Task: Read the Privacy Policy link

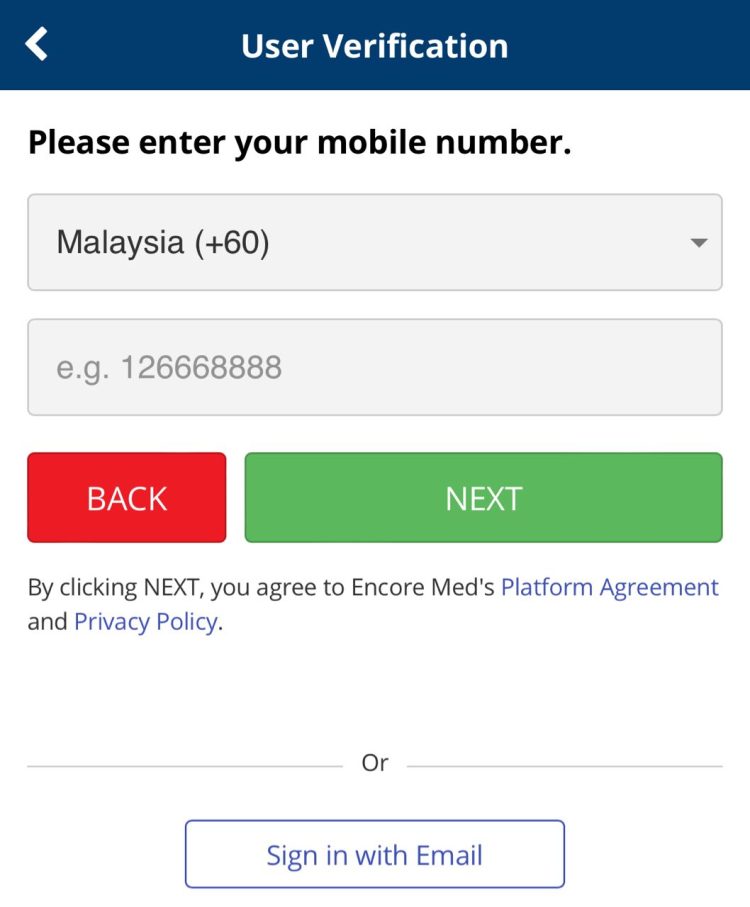Action: coord(146,622)
